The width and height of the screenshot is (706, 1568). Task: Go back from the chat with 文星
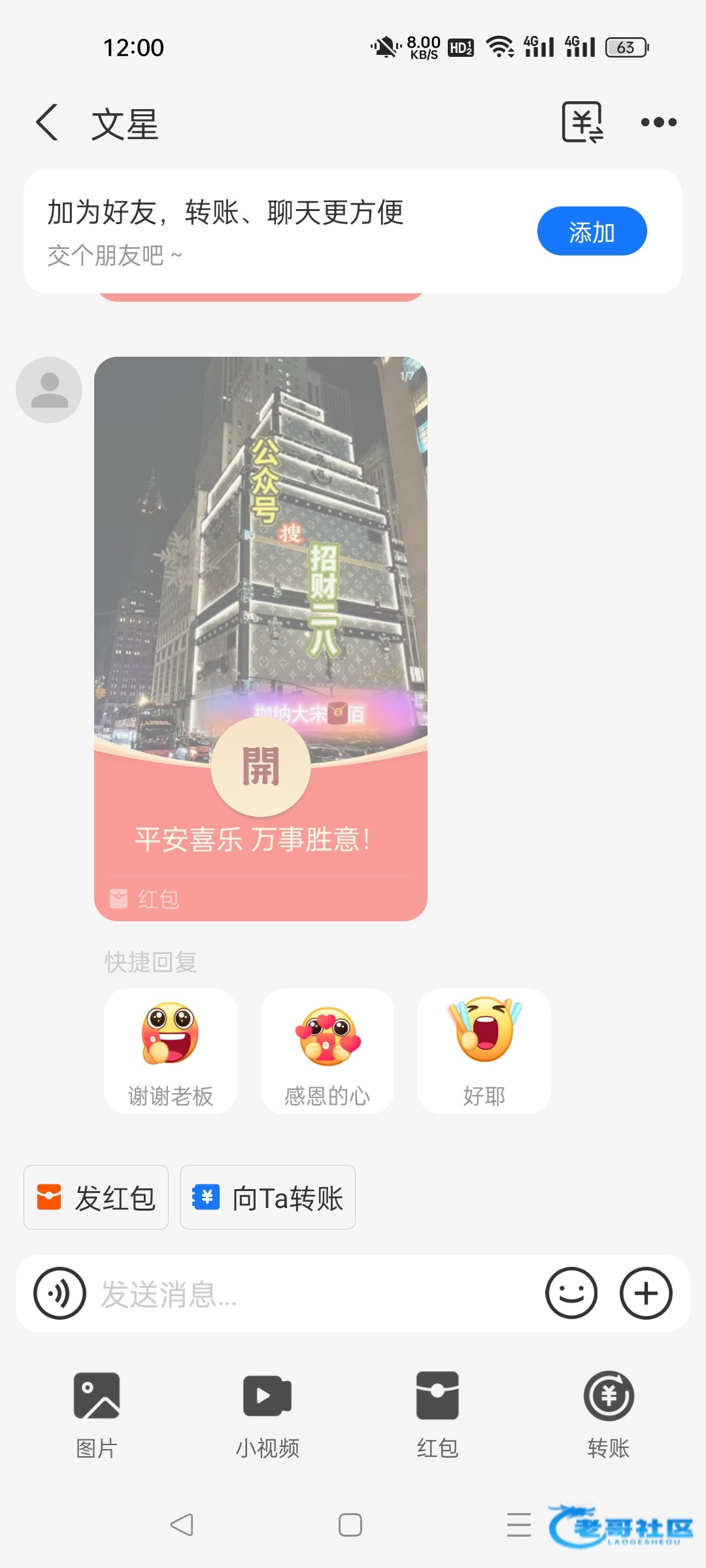coord(47,122)
